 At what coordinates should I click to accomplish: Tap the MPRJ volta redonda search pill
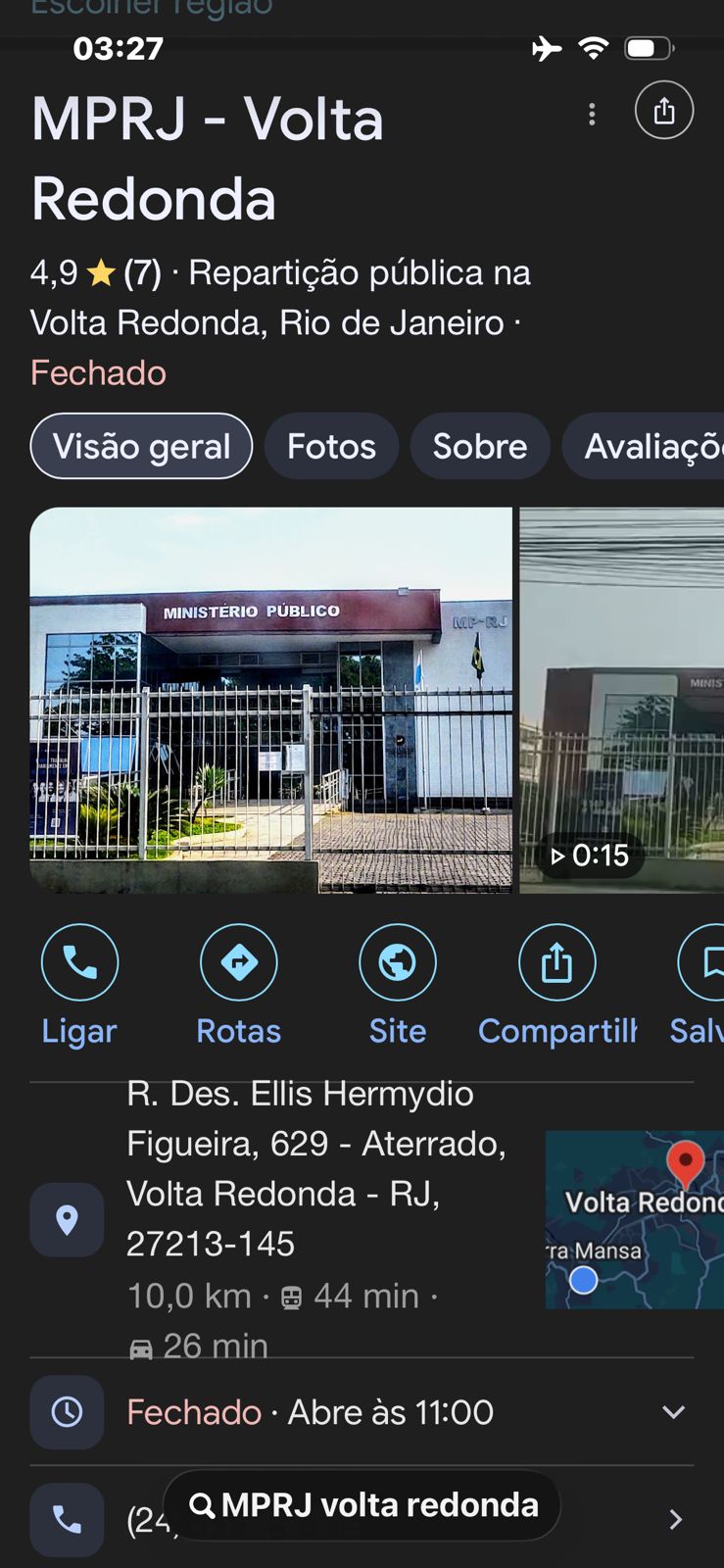point(362,1505)
